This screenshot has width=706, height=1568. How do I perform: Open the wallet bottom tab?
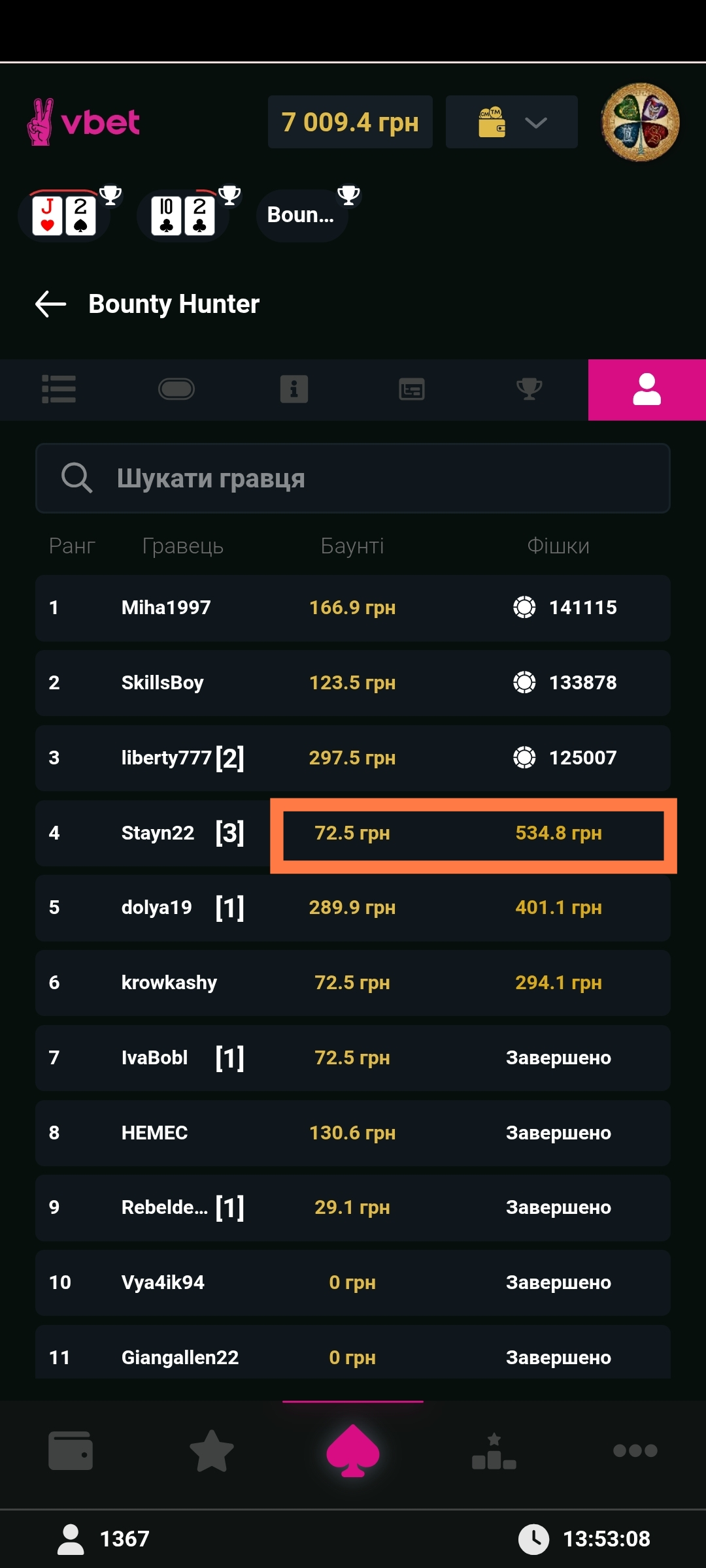(x=71, y=1451)
